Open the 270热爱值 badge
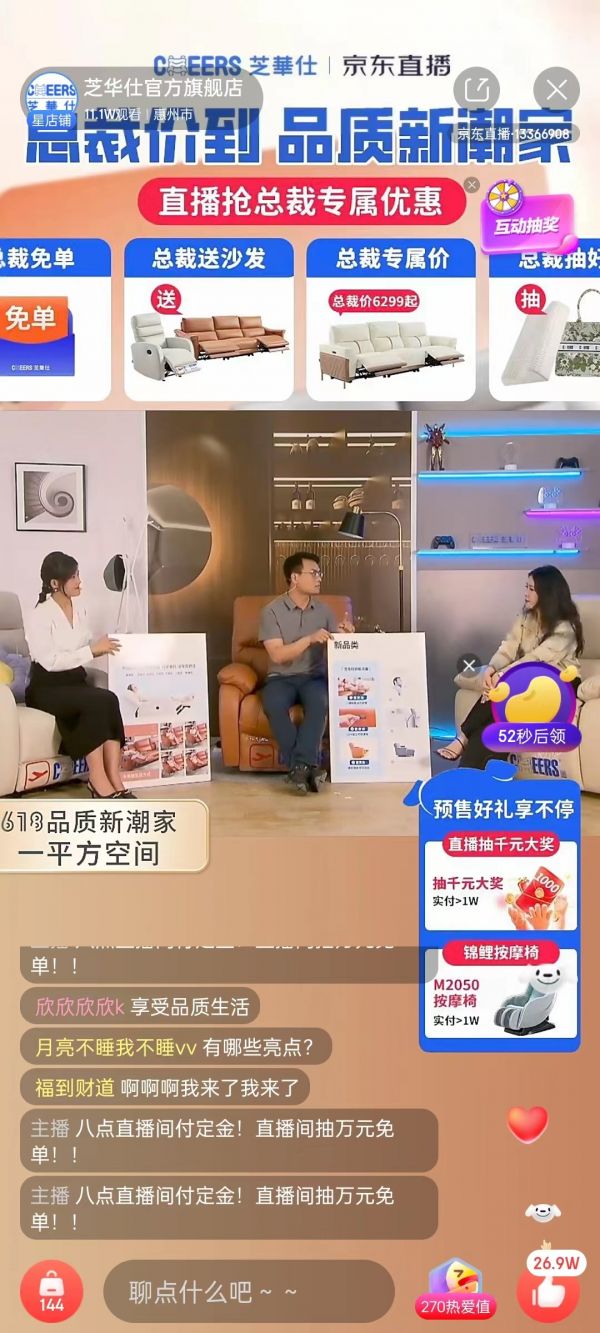600x1333 pixels. tap(455, 1289)
